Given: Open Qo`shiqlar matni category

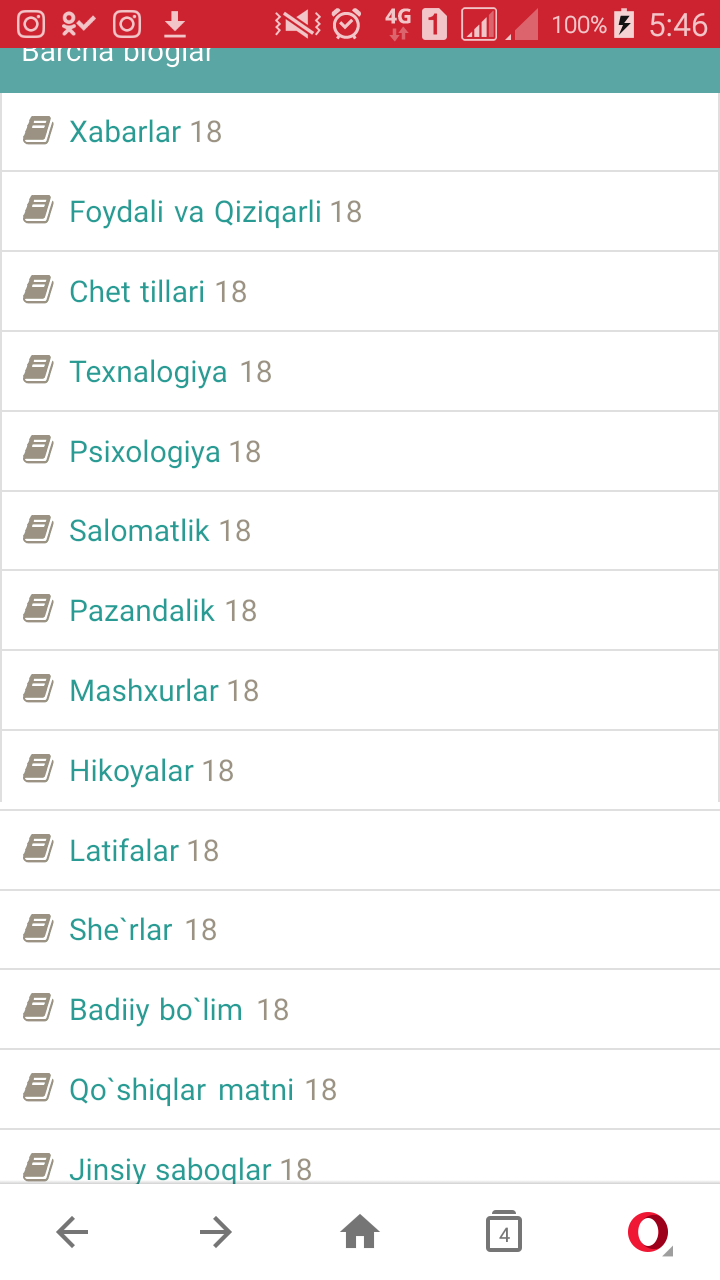Looking at the screenshot, I should [182, 1090].
